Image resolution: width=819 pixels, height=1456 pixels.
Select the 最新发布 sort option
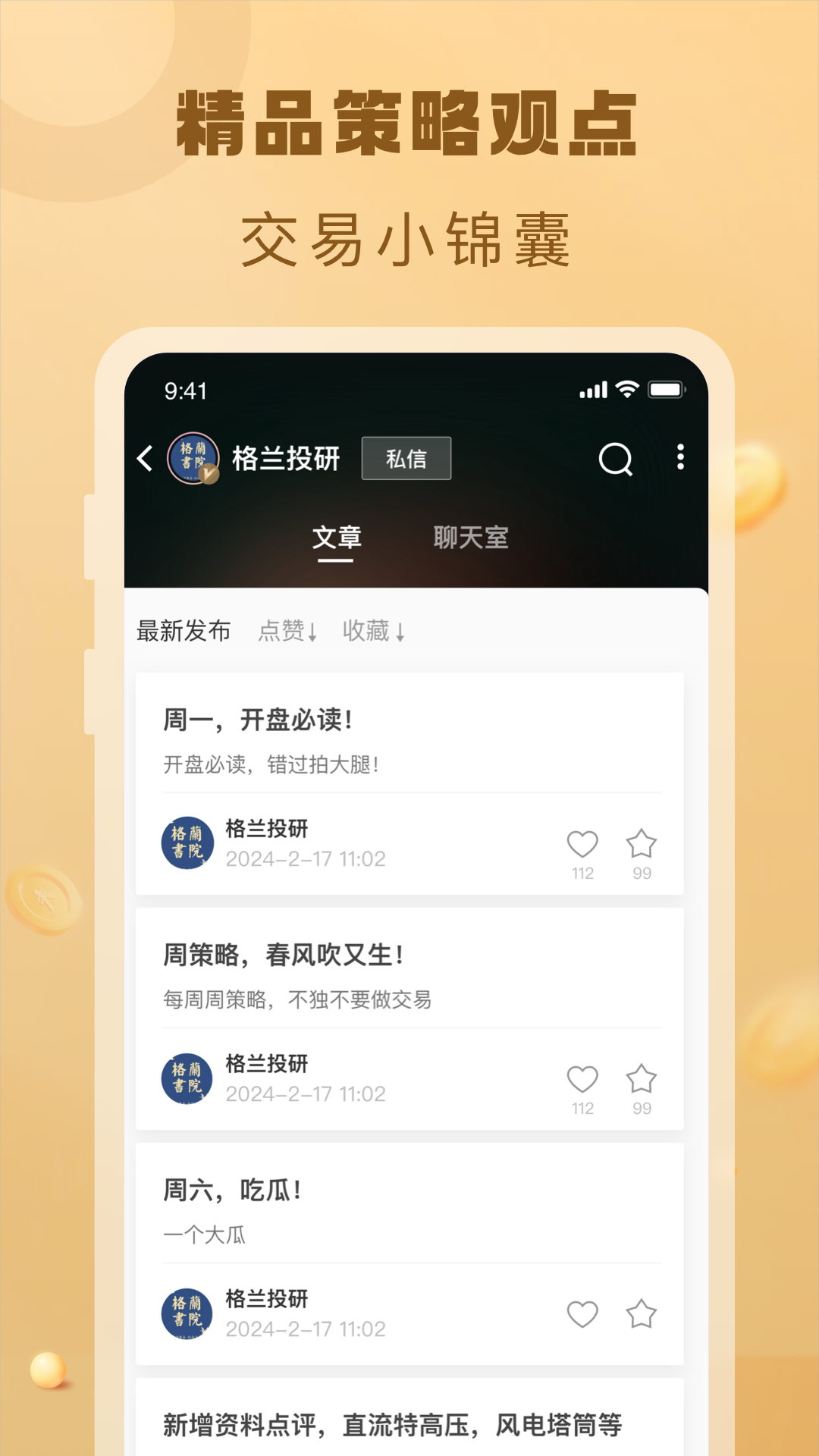click(x=184, y=630)
